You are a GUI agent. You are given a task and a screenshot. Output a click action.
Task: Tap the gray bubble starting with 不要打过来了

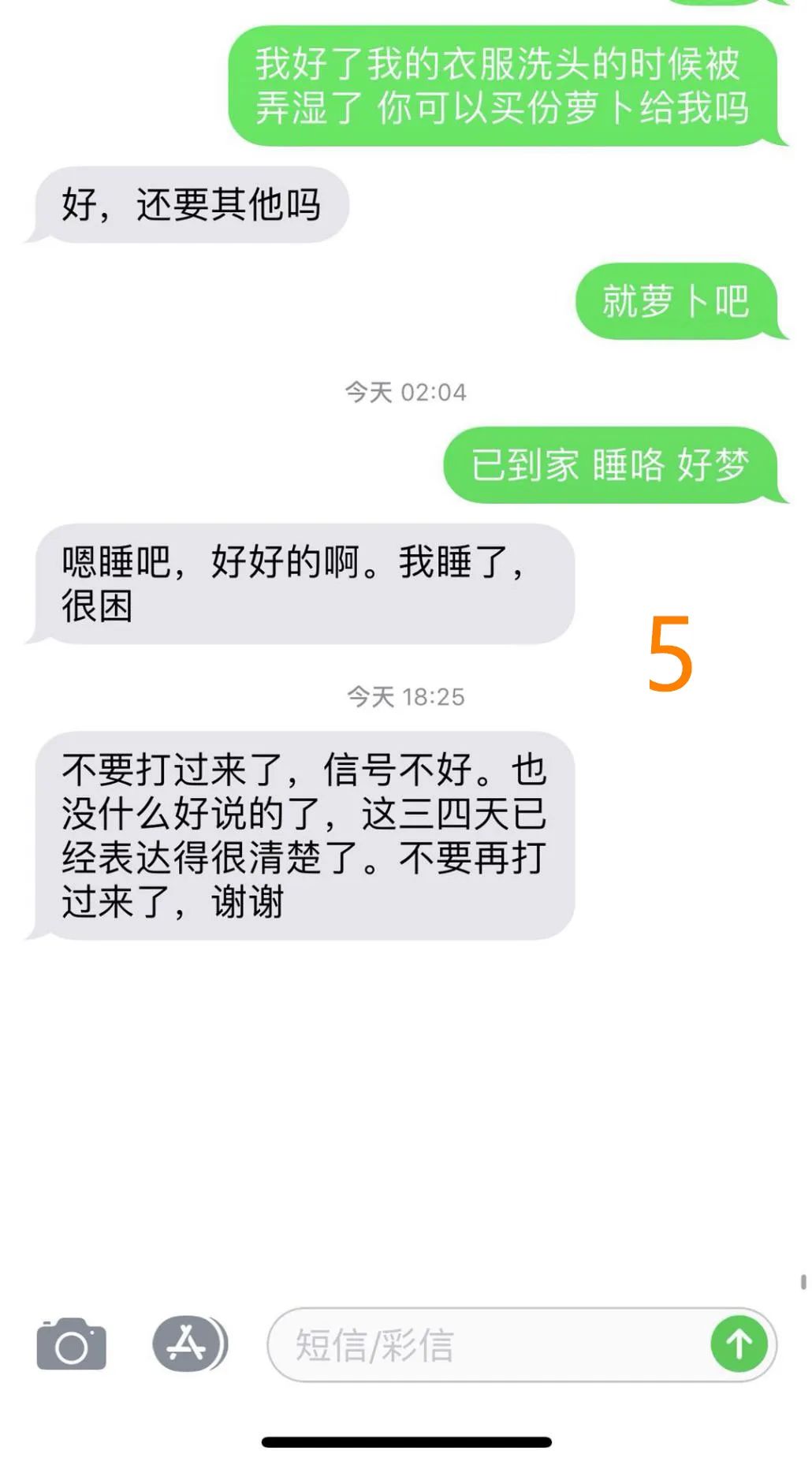point(307,832)
